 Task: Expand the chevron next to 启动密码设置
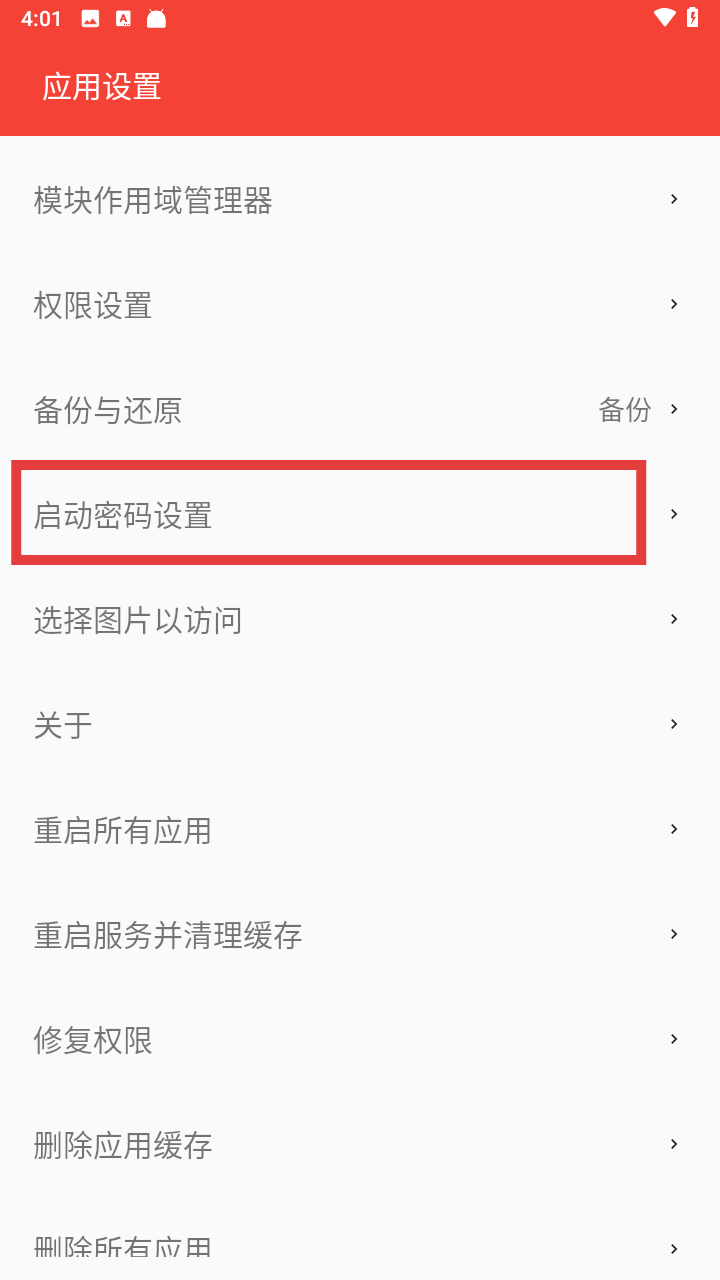click(673, 513)
